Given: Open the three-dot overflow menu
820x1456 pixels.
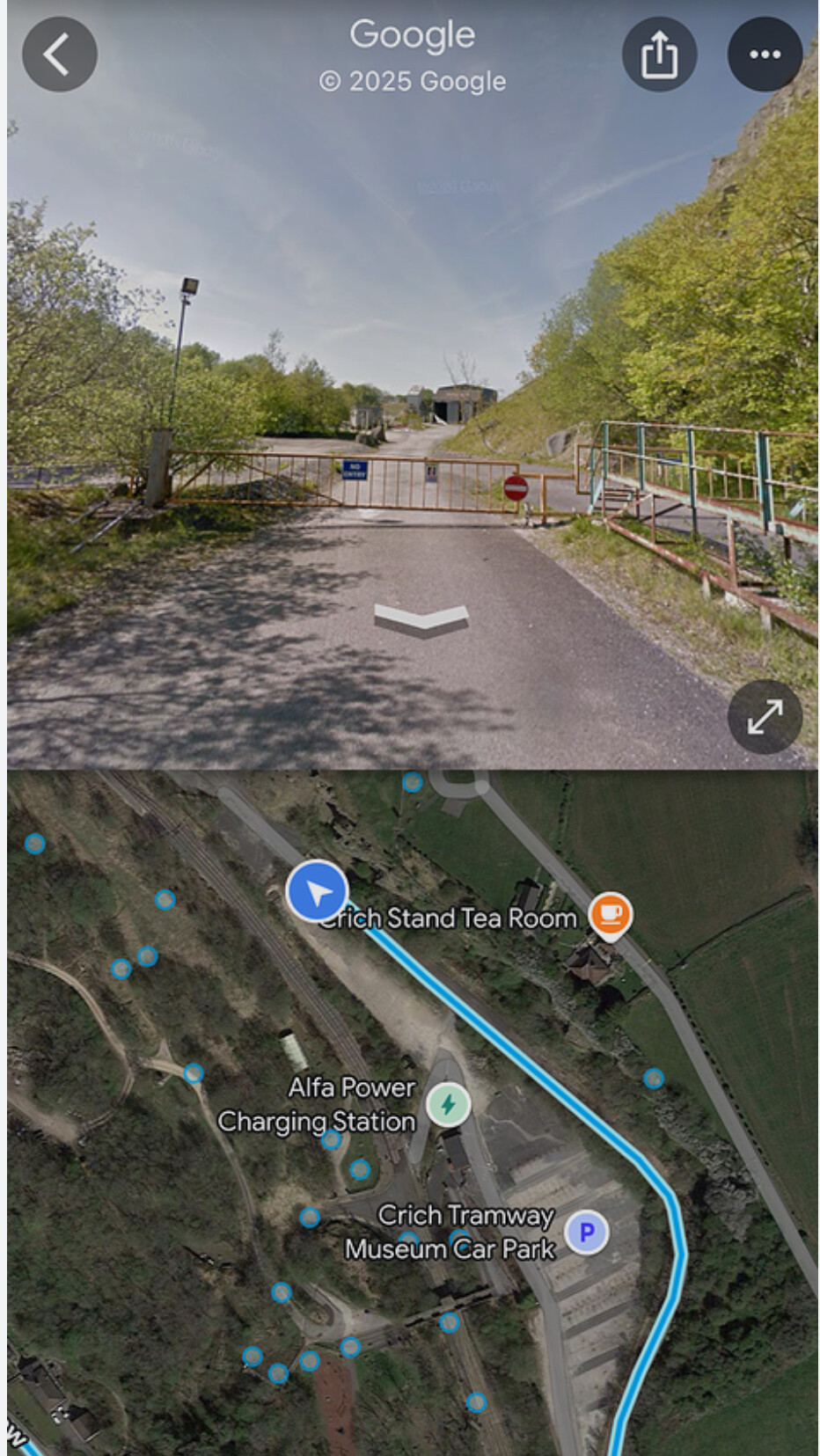Looking at the screenshot, I should 764,55.
